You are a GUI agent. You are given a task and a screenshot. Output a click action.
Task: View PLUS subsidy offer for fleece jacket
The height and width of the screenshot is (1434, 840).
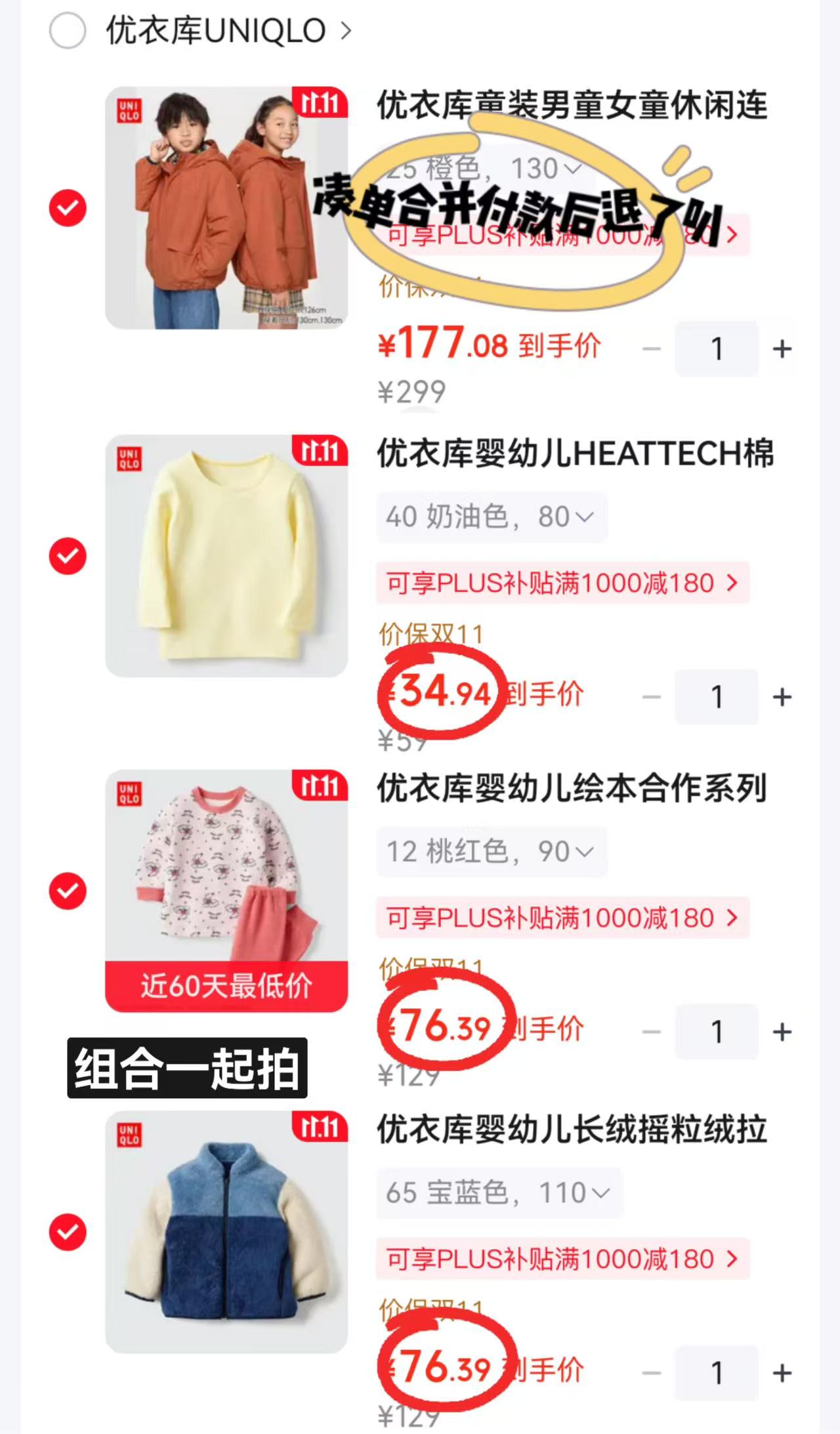(562, 1259)
